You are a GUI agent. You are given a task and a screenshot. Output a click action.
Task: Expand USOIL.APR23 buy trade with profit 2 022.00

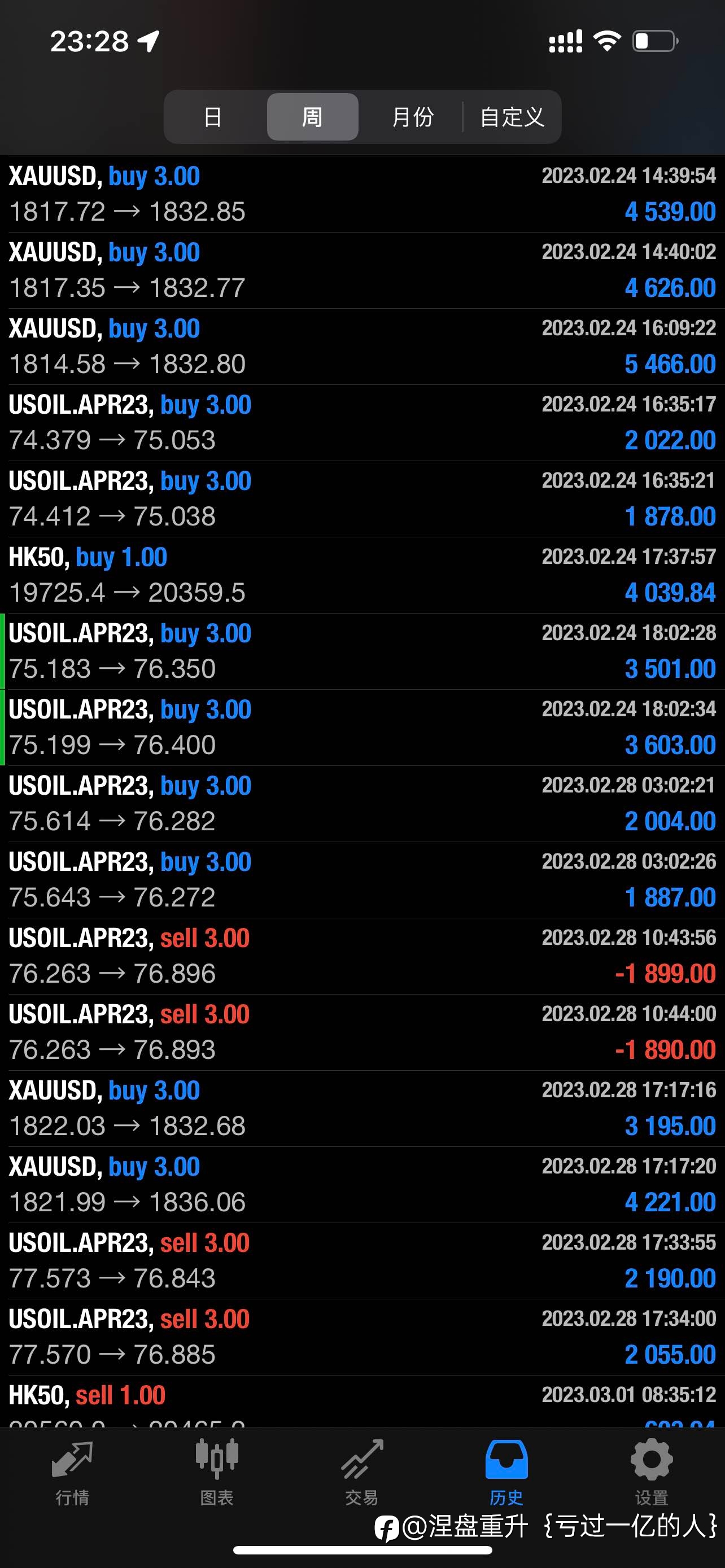coord(362,422)
